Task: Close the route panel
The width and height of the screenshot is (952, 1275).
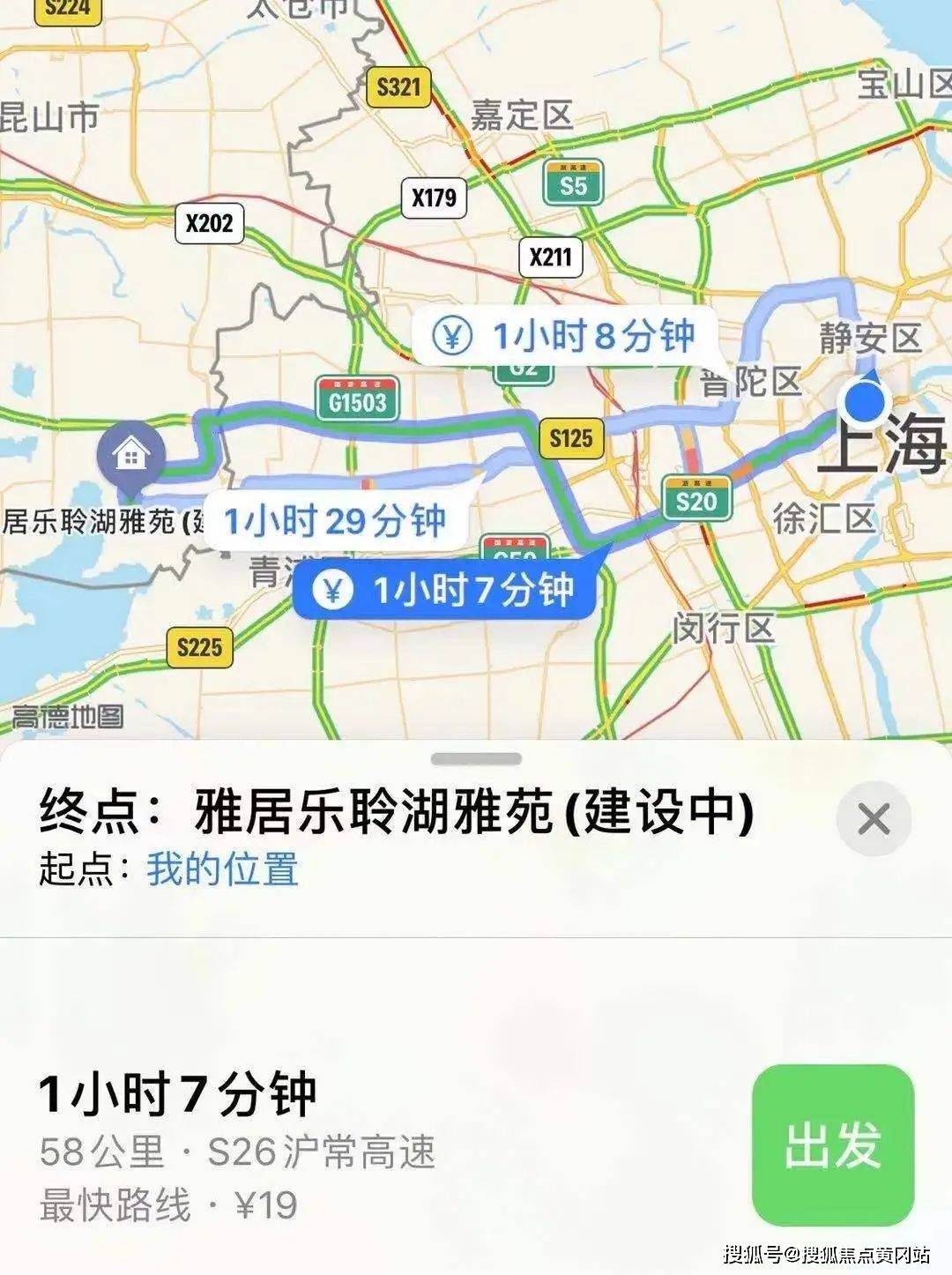Action: pos(873,819)
